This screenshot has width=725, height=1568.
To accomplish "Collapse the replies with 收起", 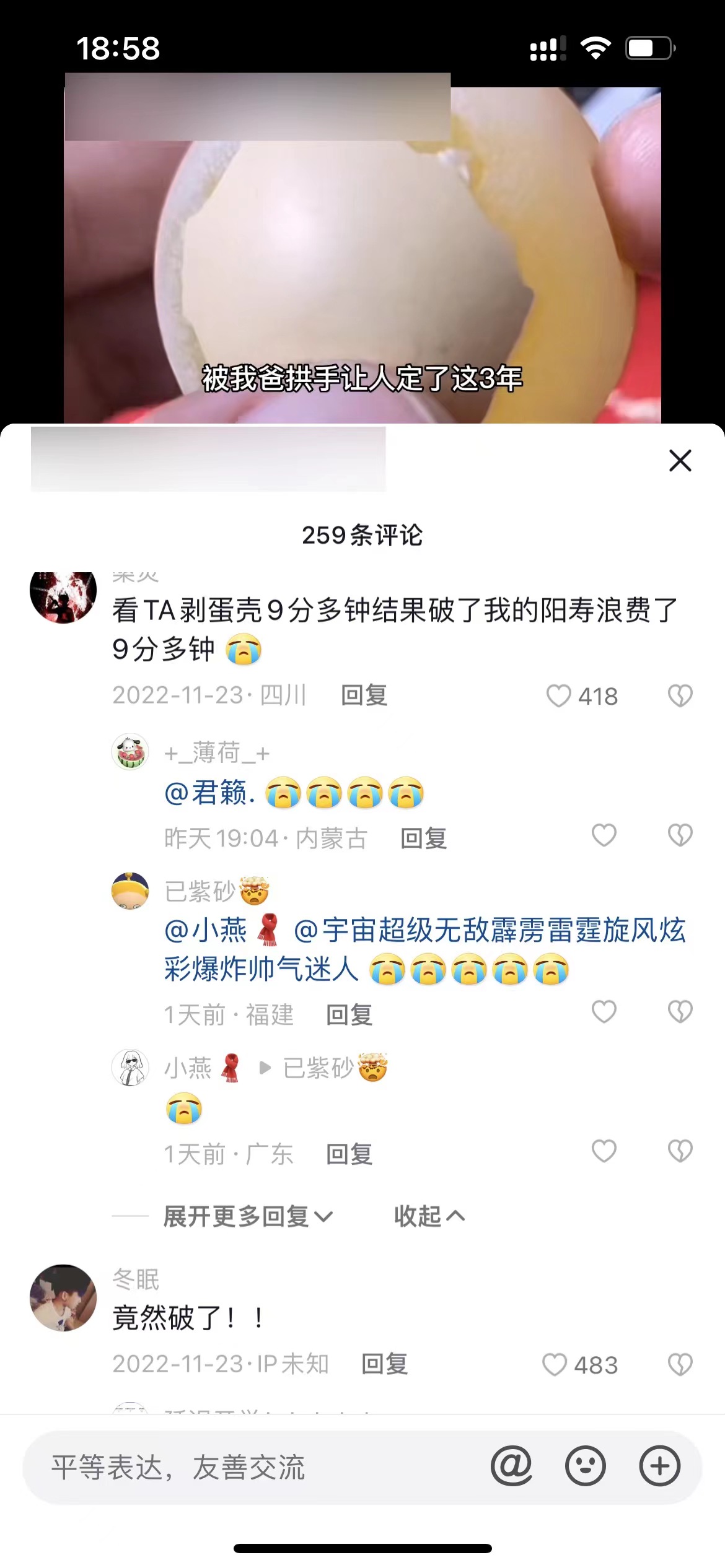I will tap(429, 1216).
